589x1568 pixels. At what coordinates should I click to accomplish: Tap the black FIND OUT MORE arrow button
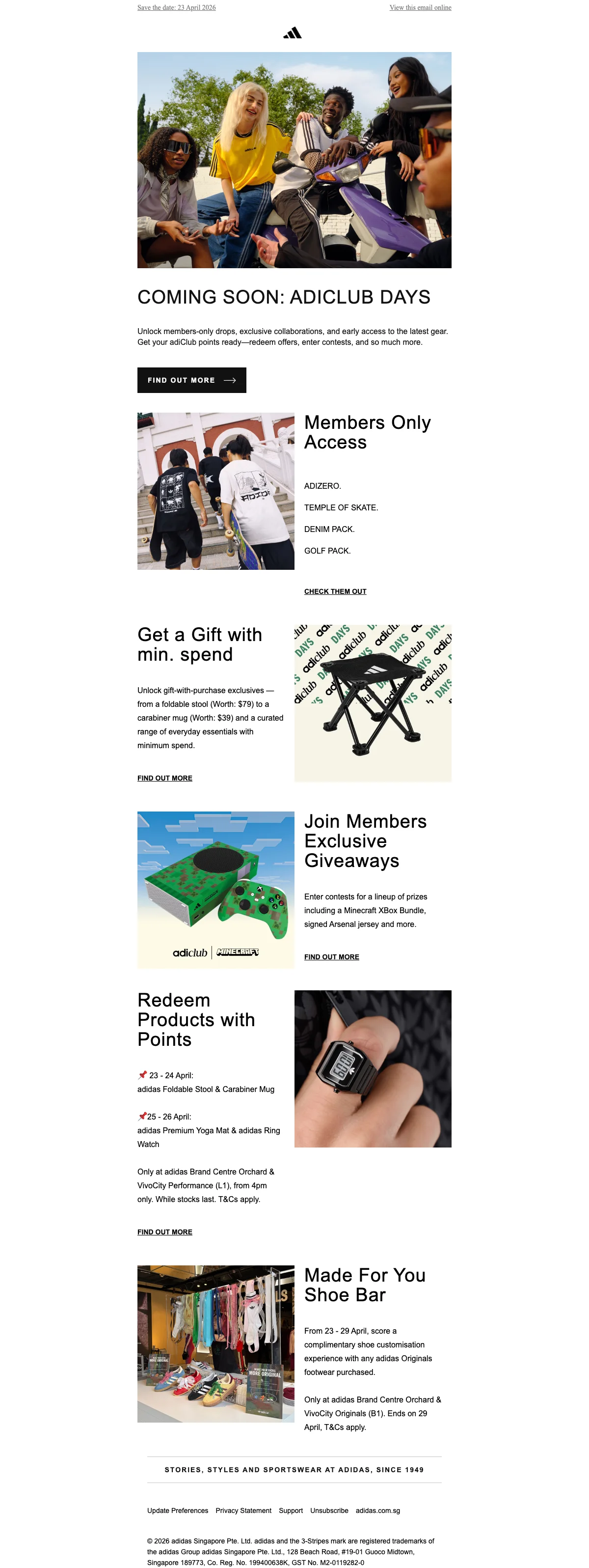click(x=191, y=380)
